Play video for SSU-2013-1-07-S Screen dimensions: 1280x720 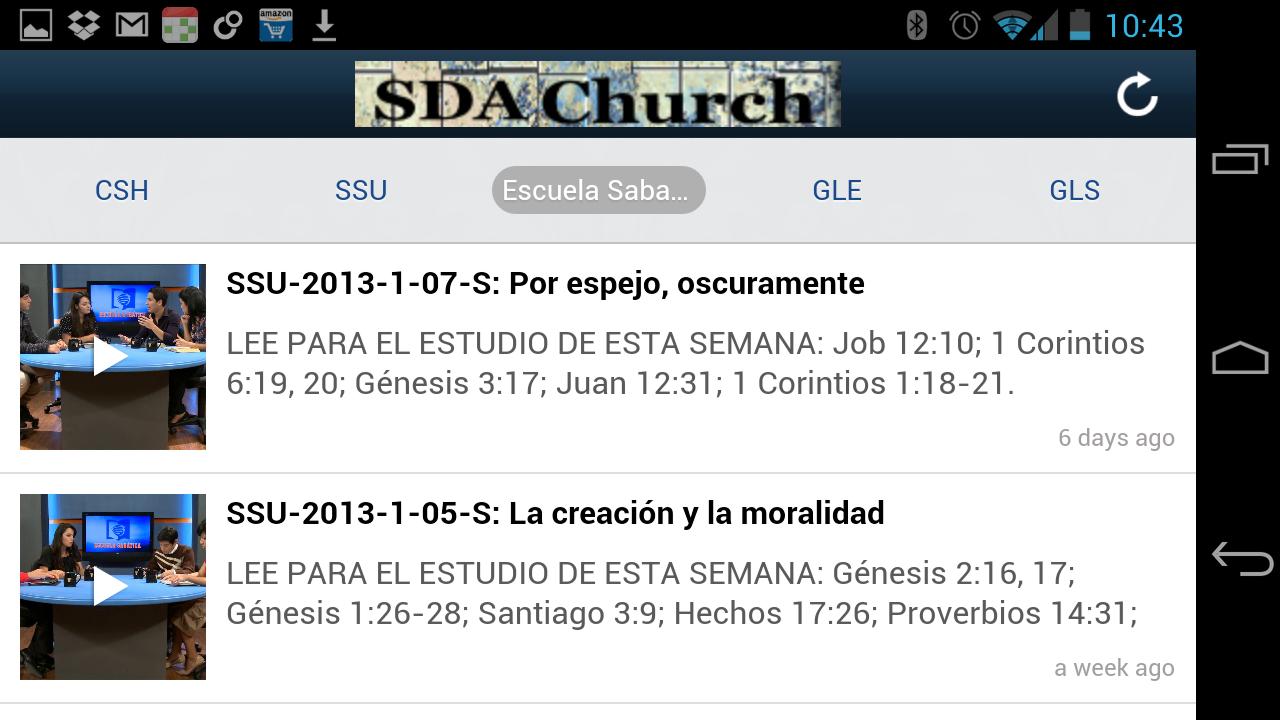coord(112,357)
